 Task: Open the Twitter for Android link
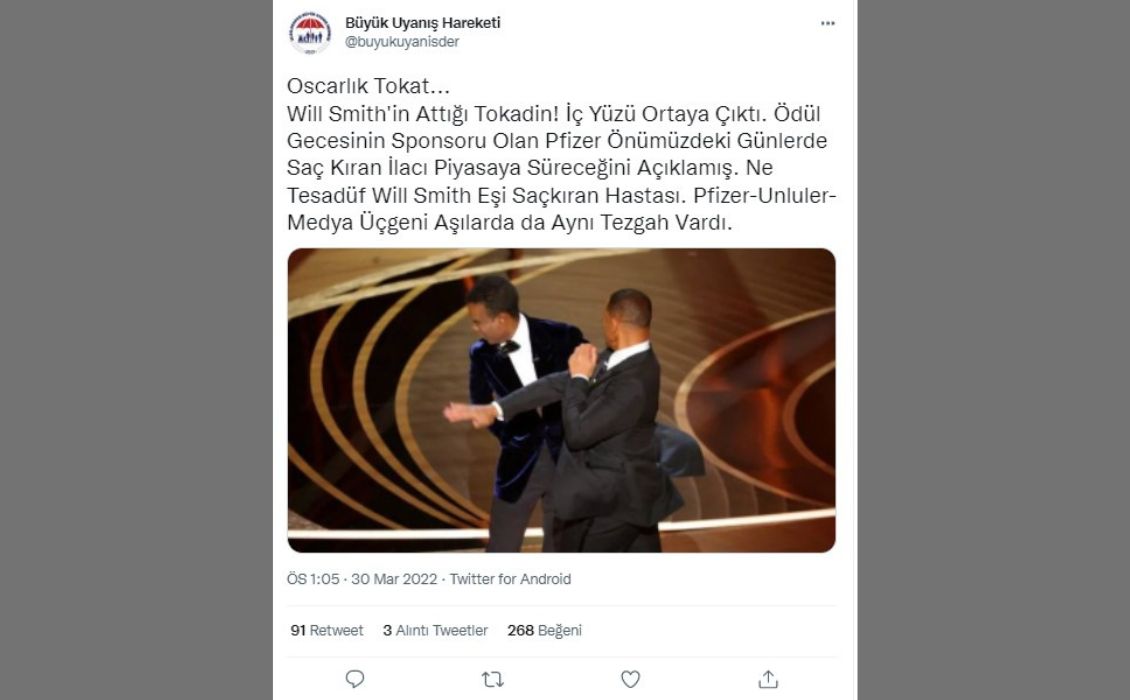tap(510, 579)
